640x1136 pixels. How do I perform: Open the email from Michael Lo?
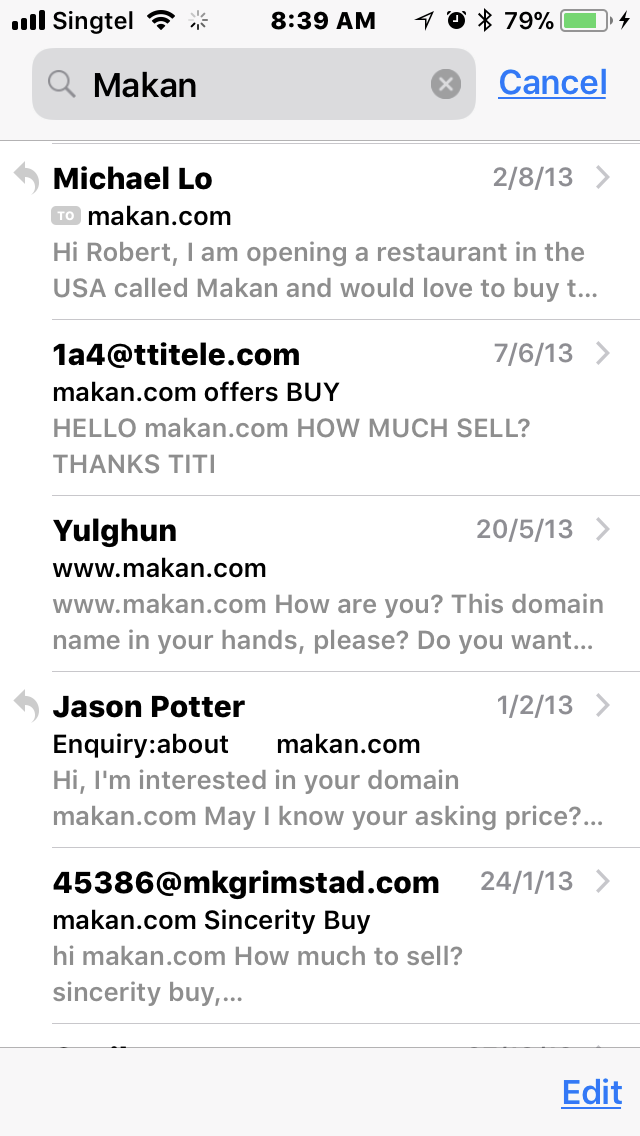point(320,232)
